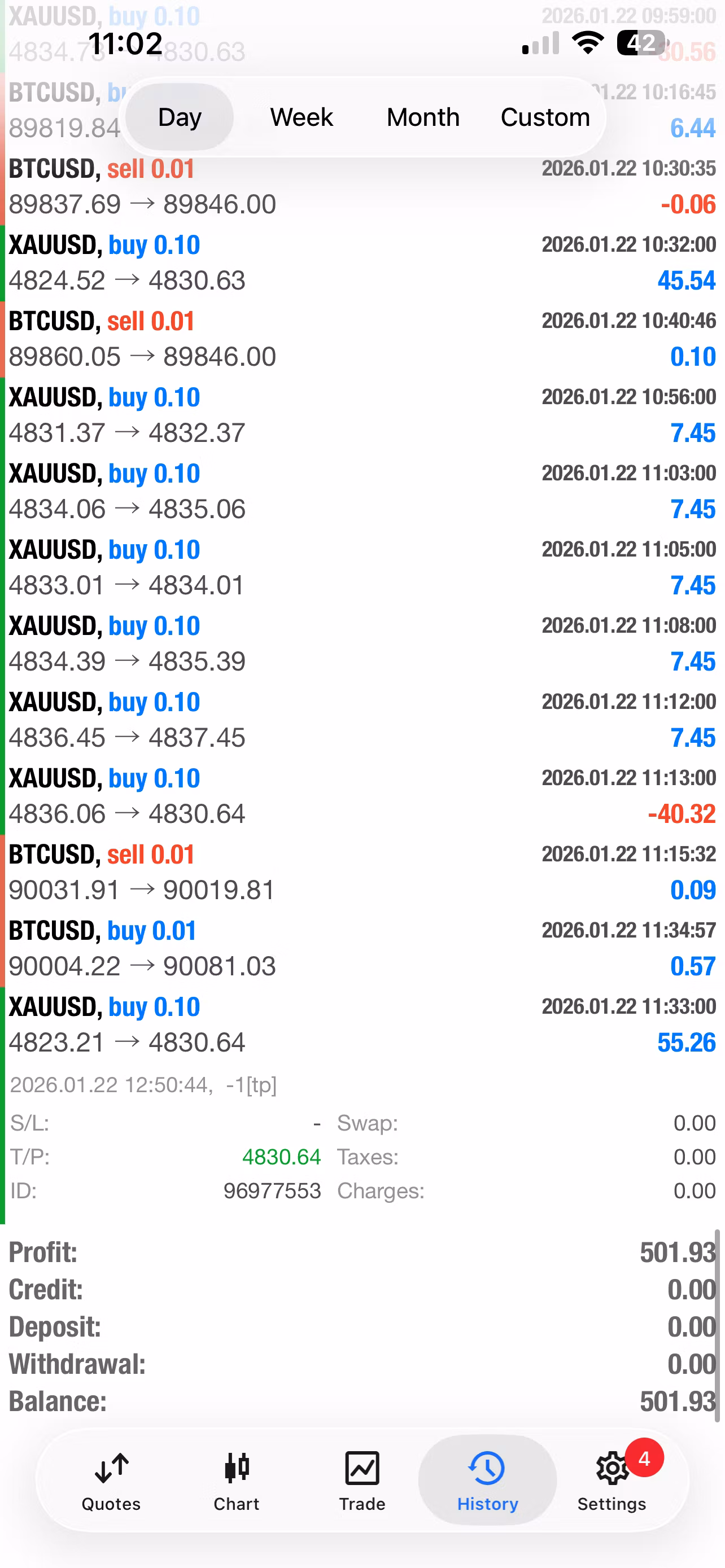Expand XAUUSD buy trade from 10:56:00
This screenshot has height=1568, width=725.
coord(362,414)
